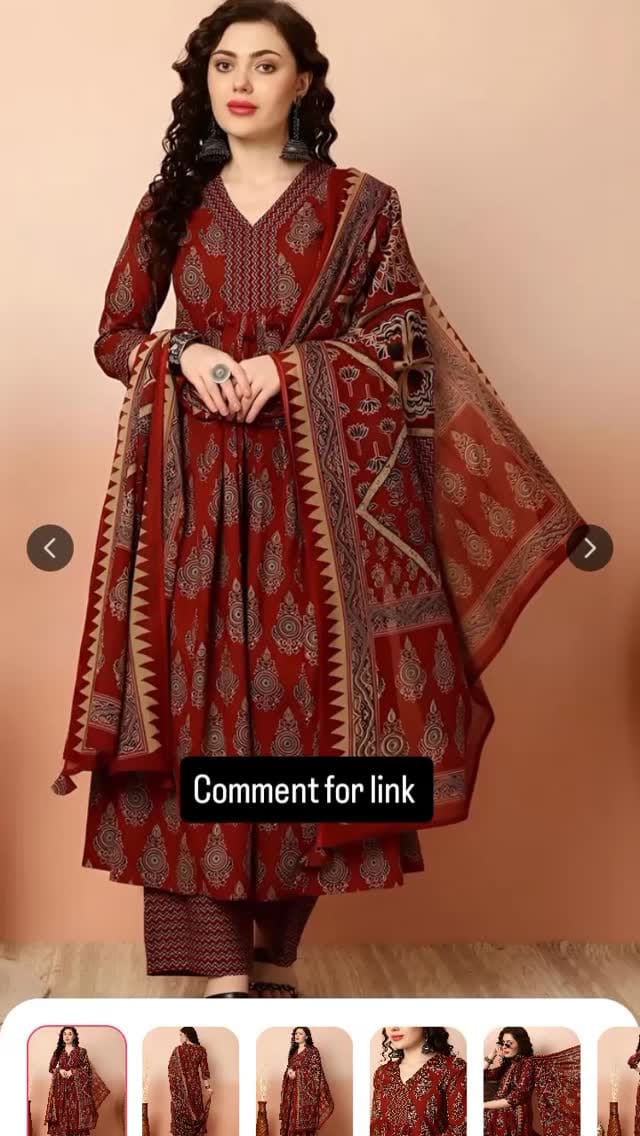Select the first front-view thumbnail
The image size is (640, 1136).
click(77, 1081)
